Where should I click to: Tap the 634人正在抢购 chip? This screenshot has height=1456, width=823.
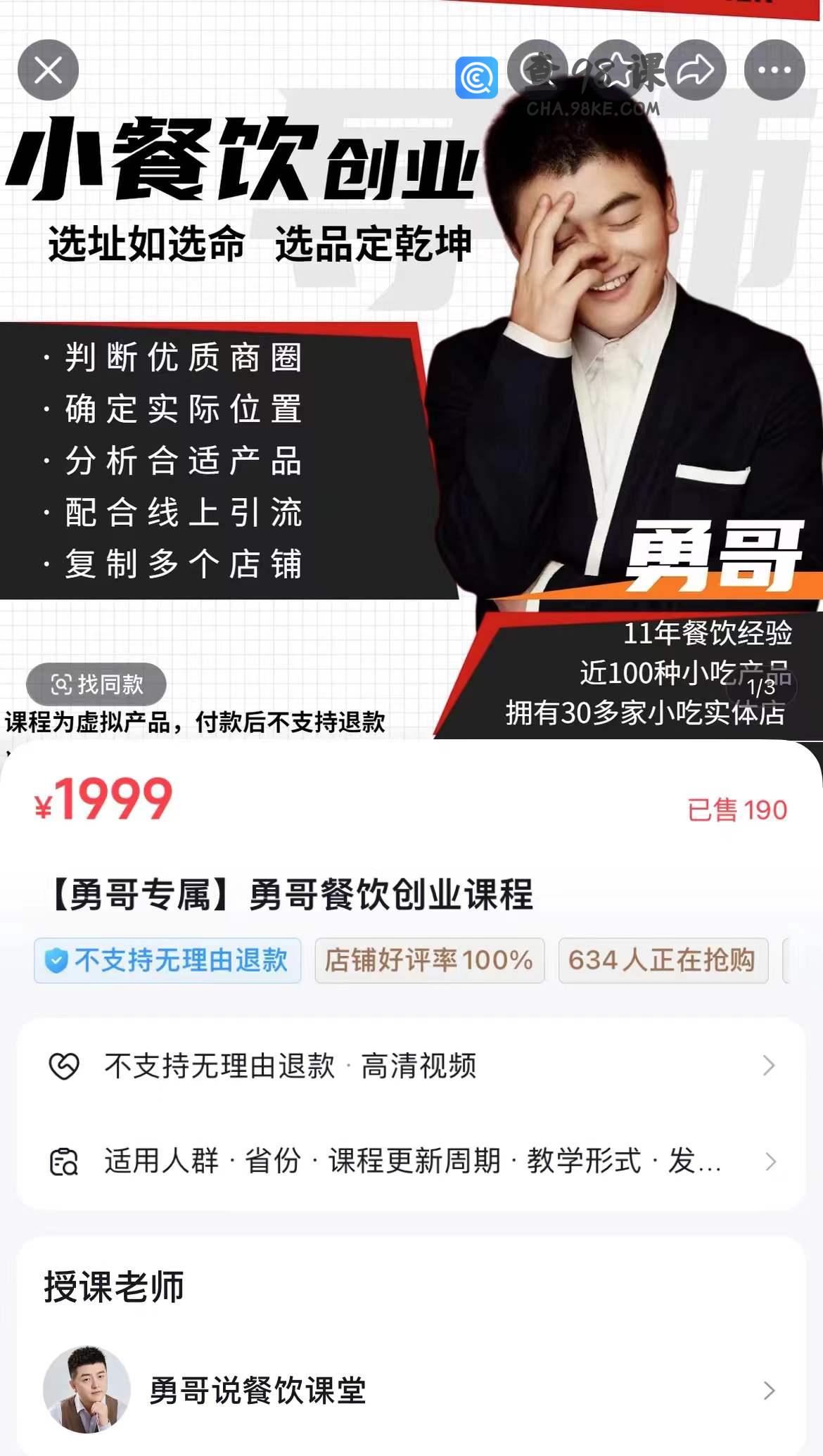tap(663, 960)
